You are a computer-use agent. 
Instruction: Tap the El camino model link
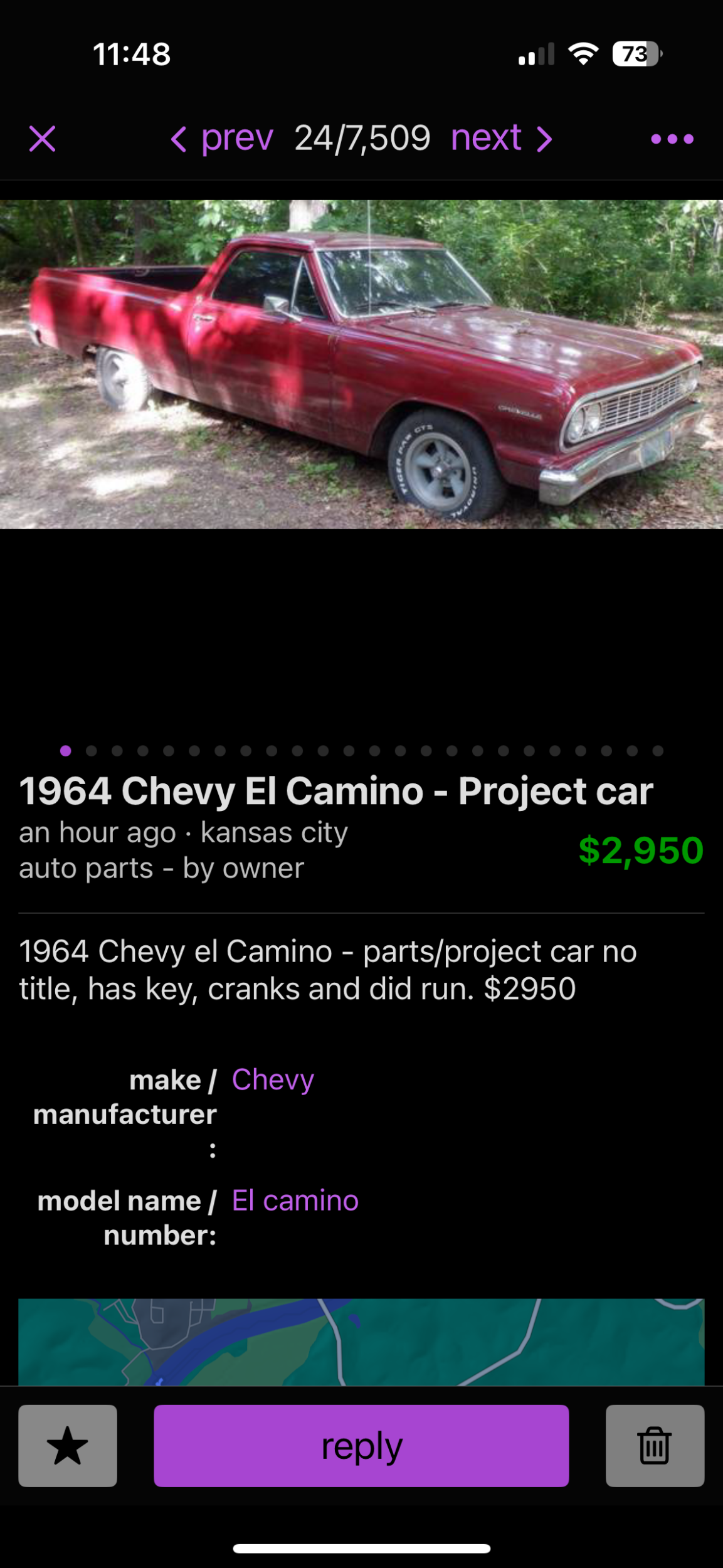pyautogui.click(x=295, y=1200)
